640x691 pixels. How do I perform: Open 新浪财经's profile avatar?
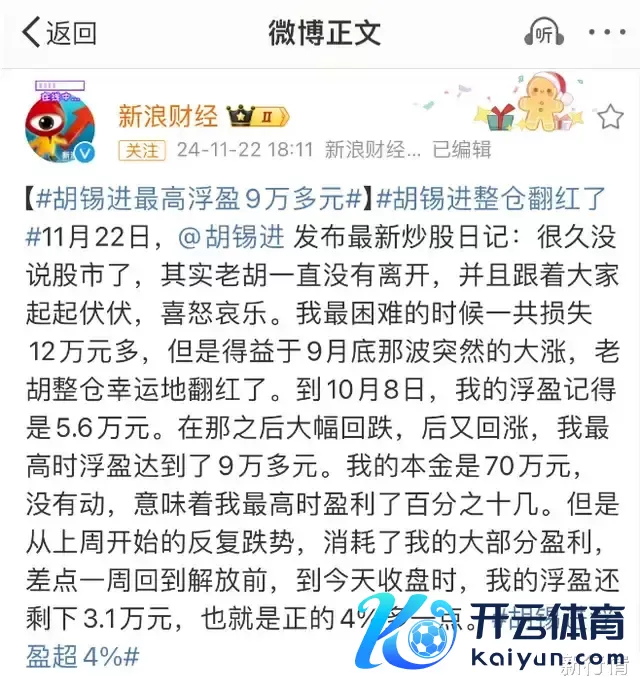tap(60, 130)
